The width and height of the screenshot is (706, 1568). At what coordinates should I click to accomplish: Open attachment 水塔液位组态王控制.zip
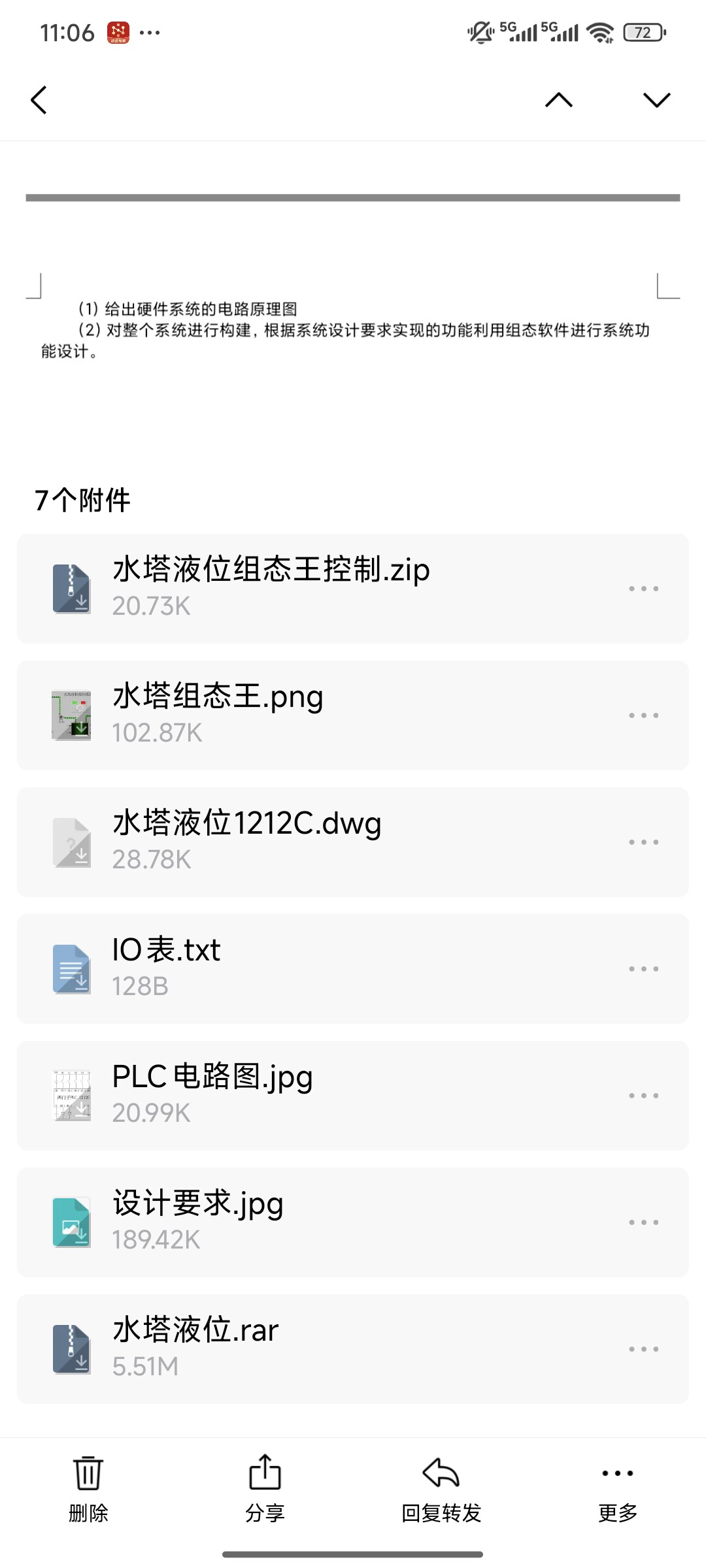(353, 588)
